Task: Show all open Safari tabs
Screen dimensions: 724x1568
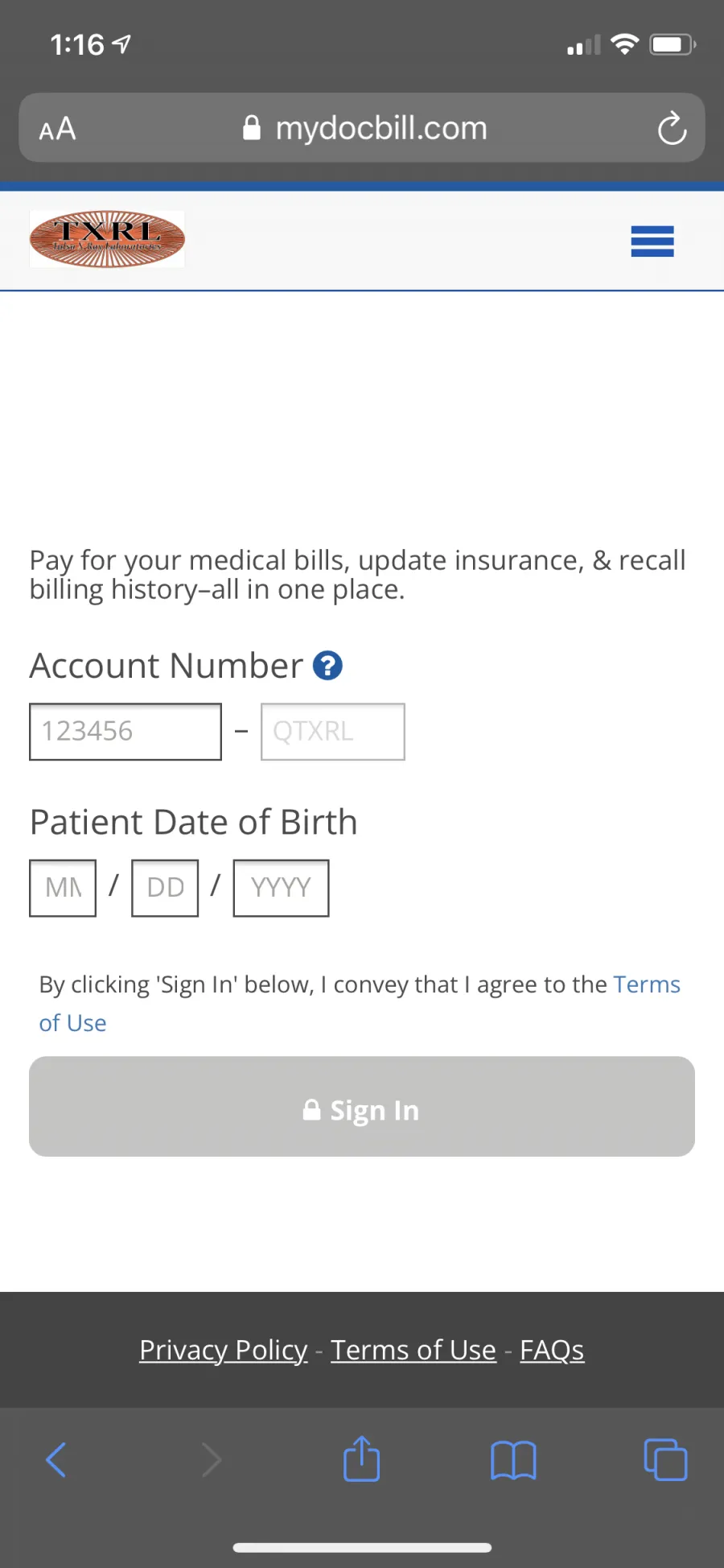Action: pos(665,1459)
